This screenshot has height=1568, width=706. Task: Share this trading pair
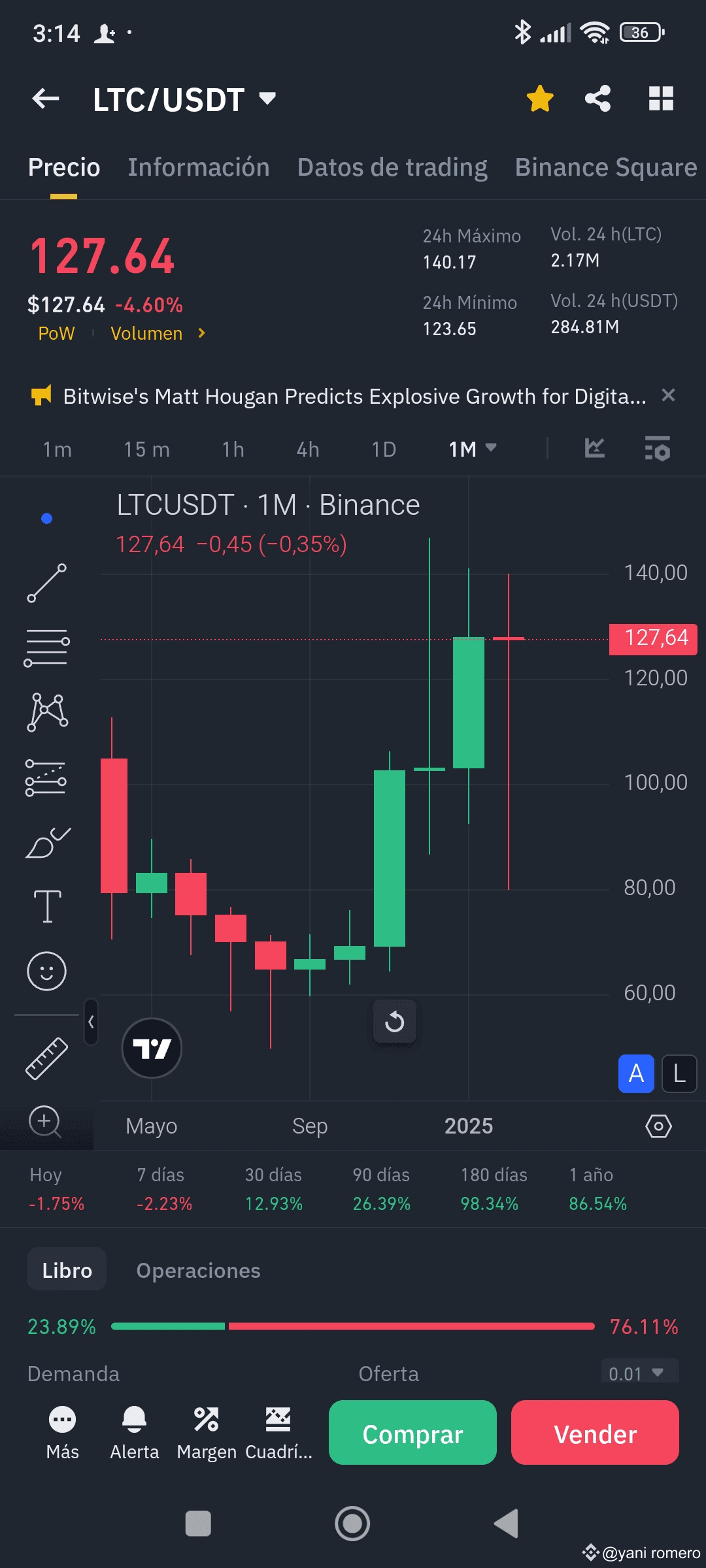tap(597, 99)
